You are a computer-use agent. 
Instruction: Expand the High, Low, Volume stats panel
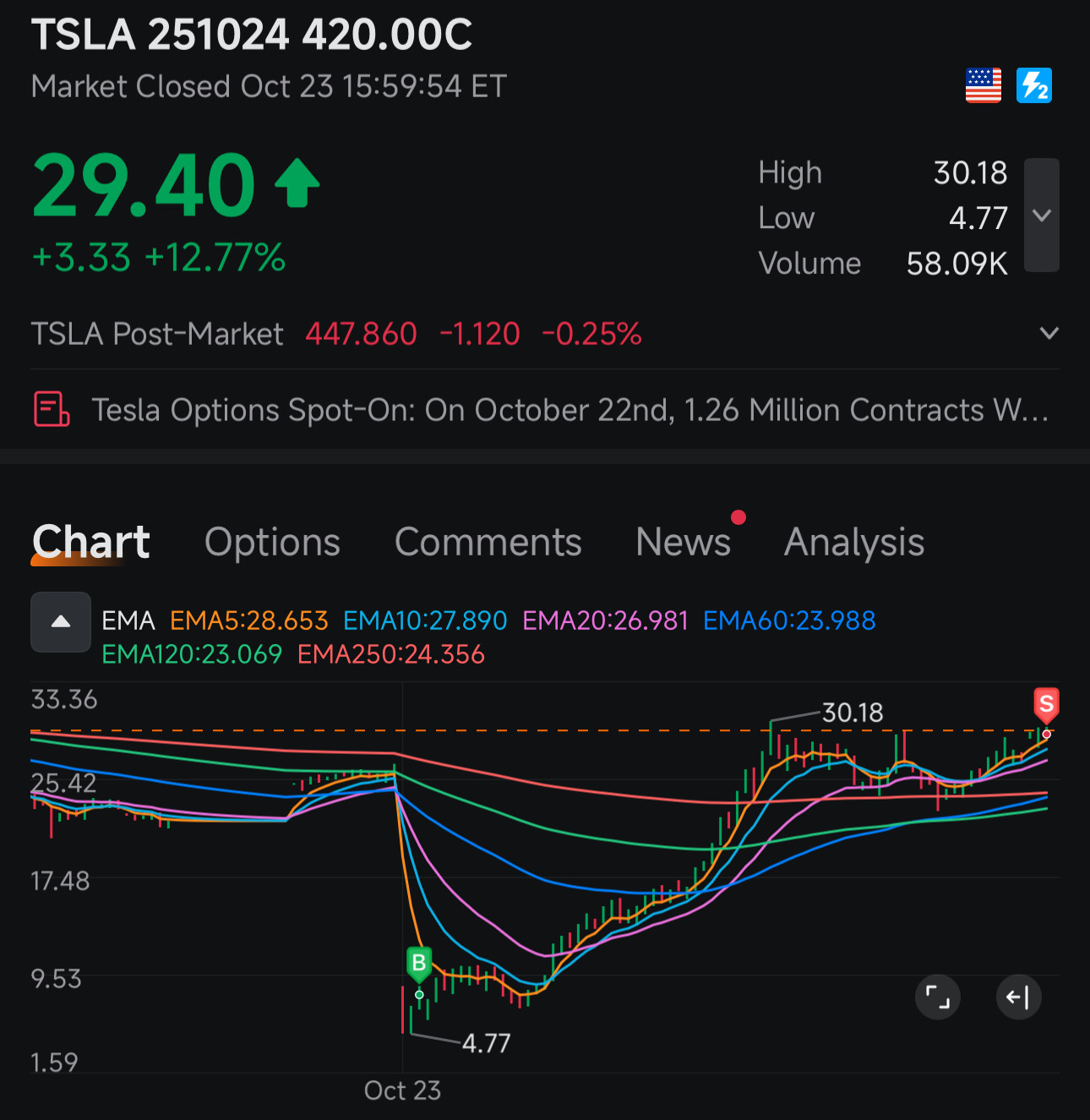(x=1041, y=216)
